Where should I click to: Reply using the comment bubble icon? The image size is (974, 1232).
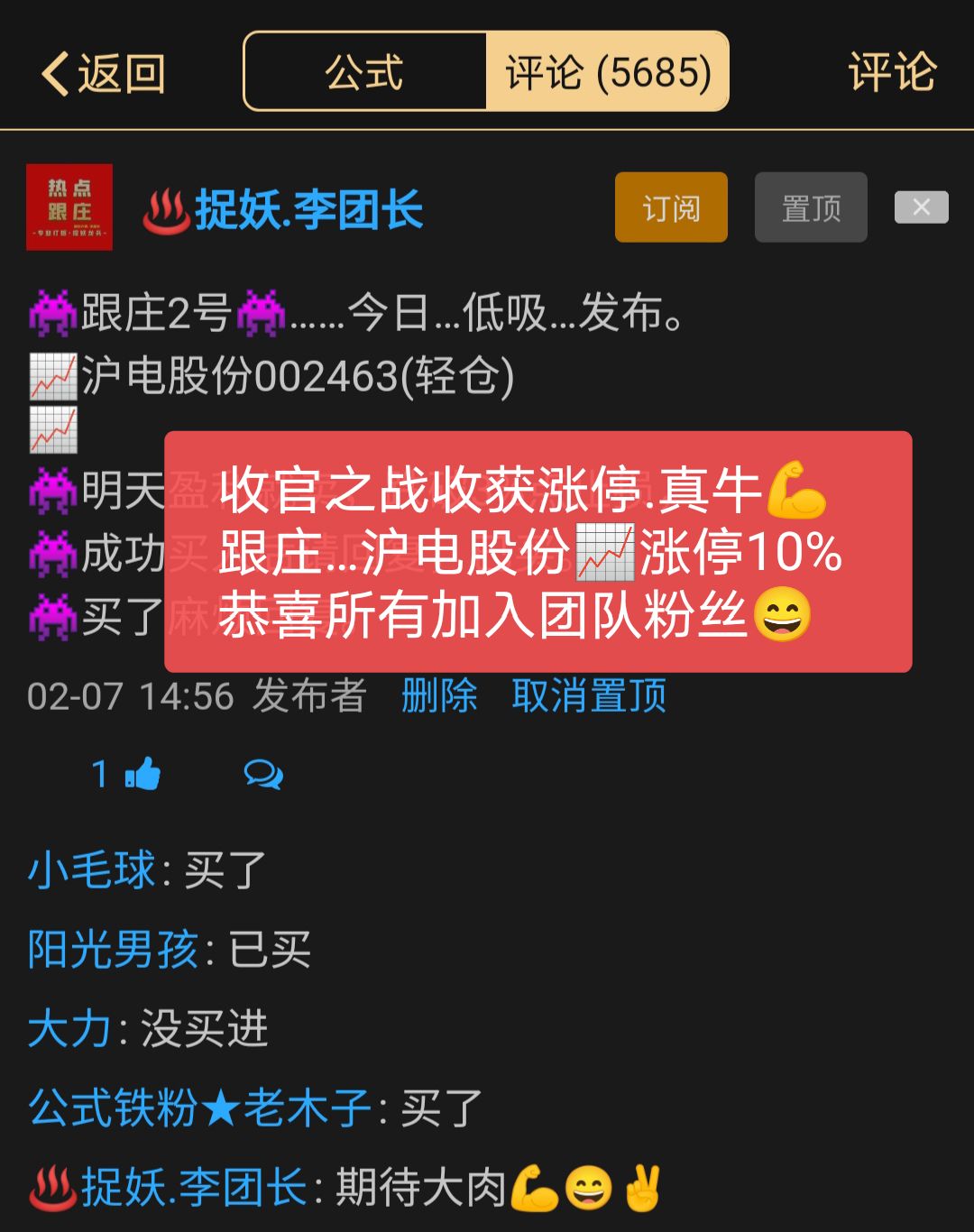tap(263, 774)
